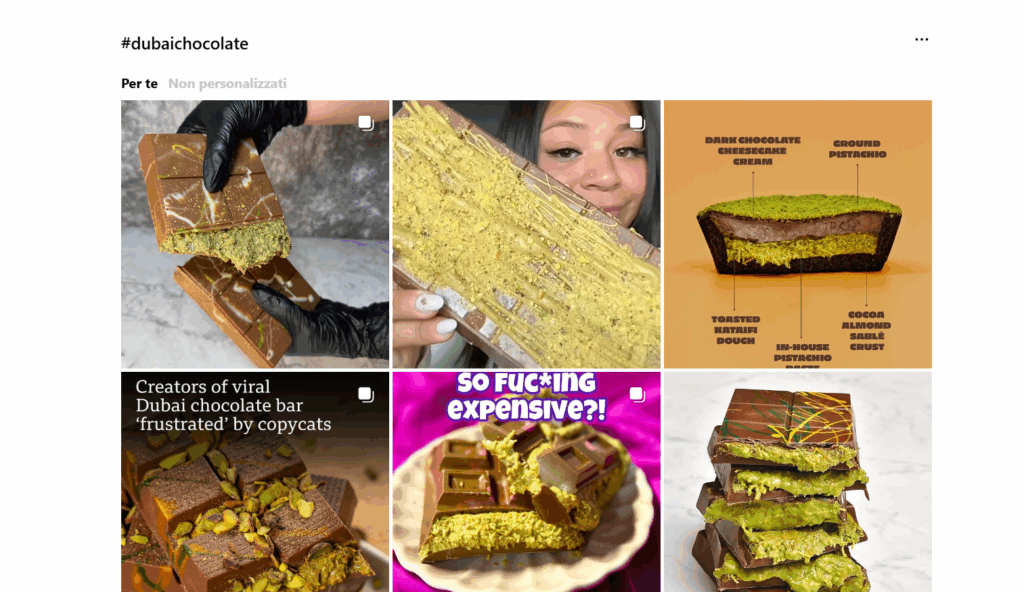Viewport: 1024px width, 592px height.
Task: Open the stacked chocolate bars post
Action: (797, 481)
